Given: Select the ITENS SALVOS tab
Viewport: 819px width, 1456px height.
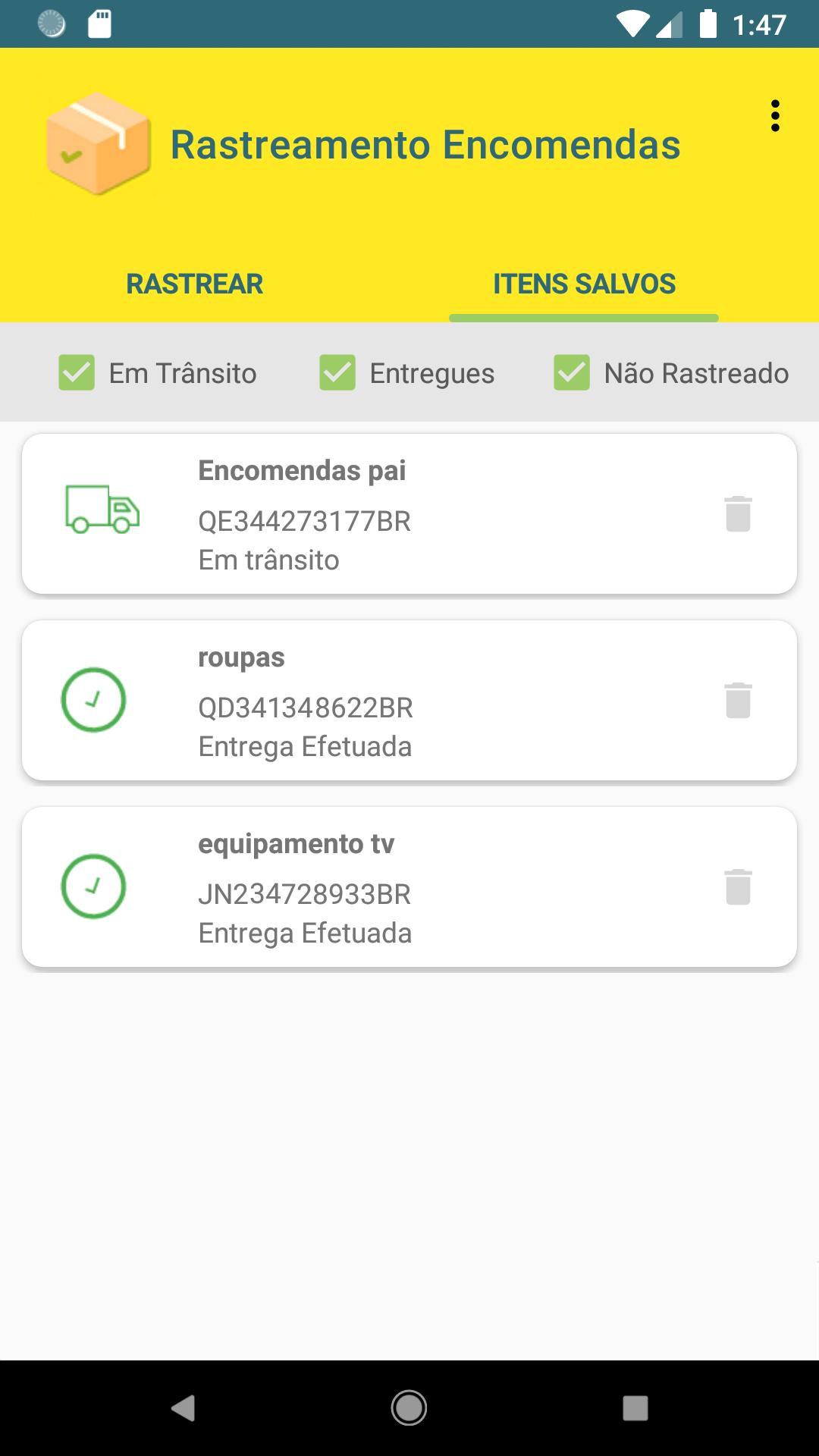Looking at the screenshot, I should click(x=584, y=284).
